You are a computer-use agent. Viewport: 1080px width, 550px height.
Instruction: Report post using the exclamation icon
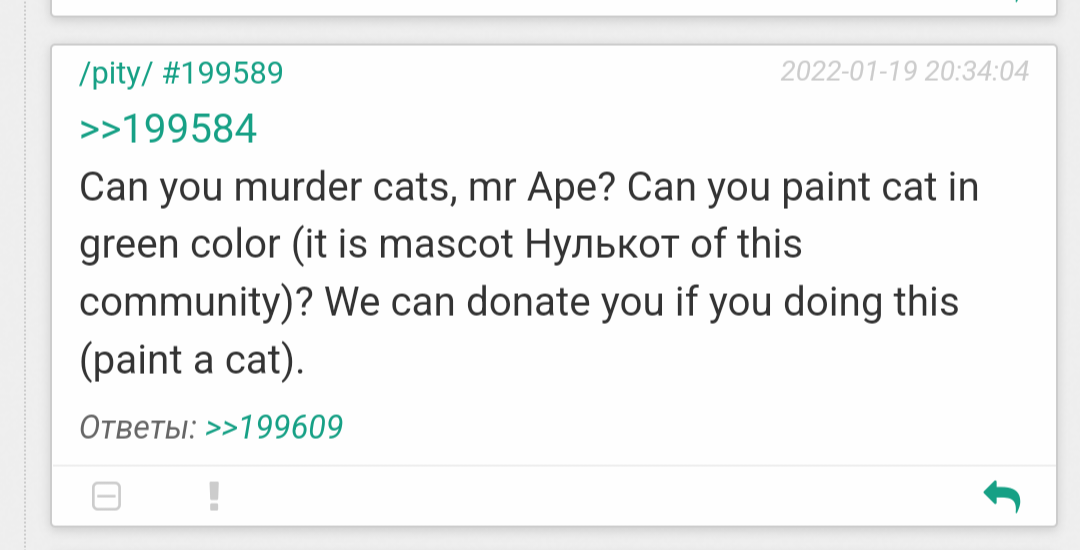click(213, 496)
